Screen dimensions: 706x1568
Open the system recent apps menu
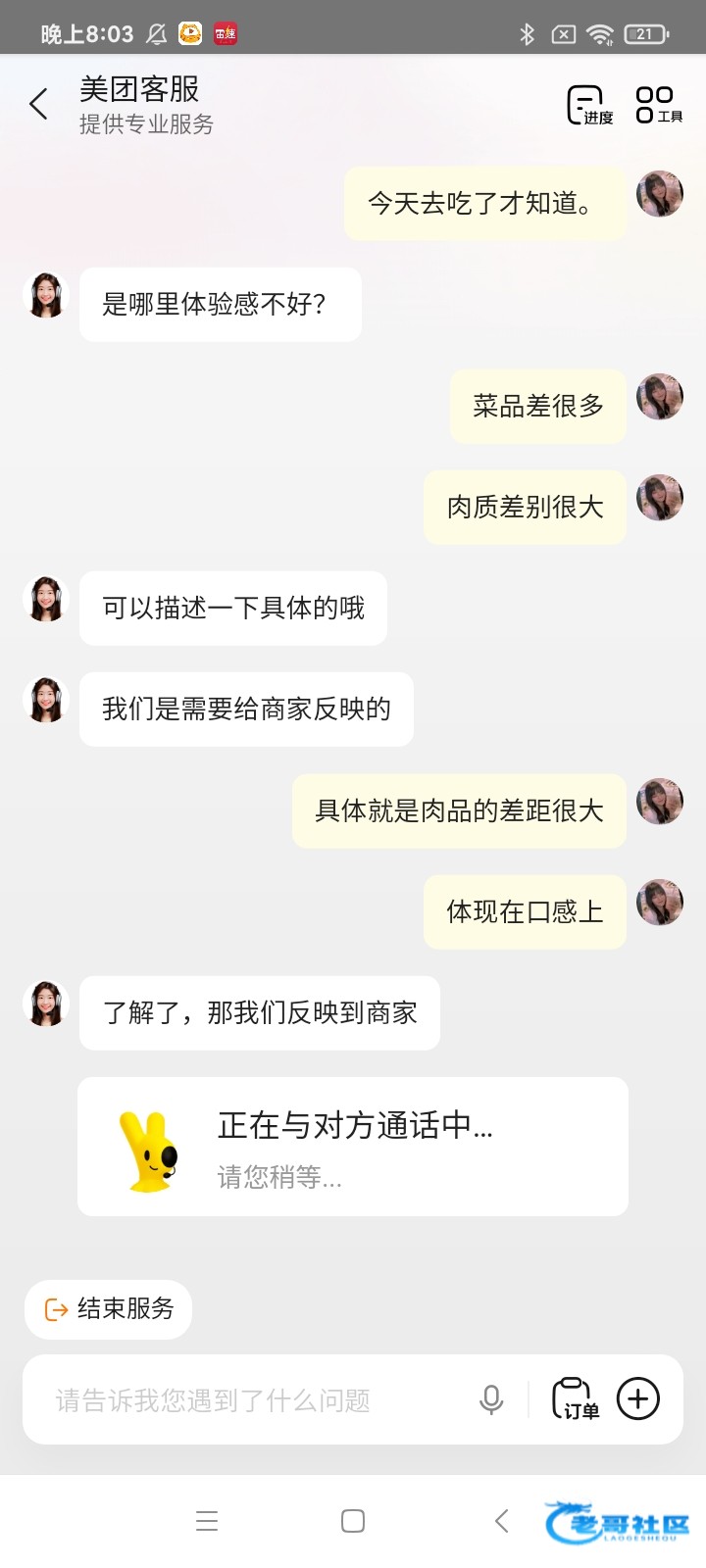point(207,1521)
